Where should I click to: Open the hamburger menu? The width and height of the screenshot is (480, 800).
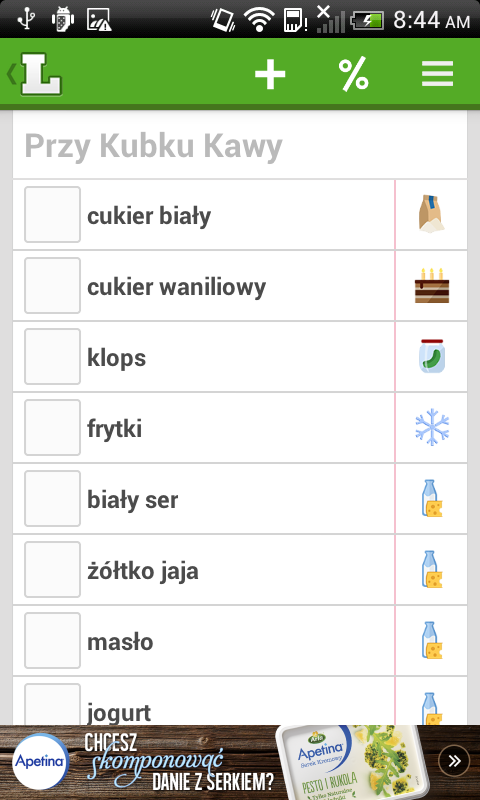(437, 74)
